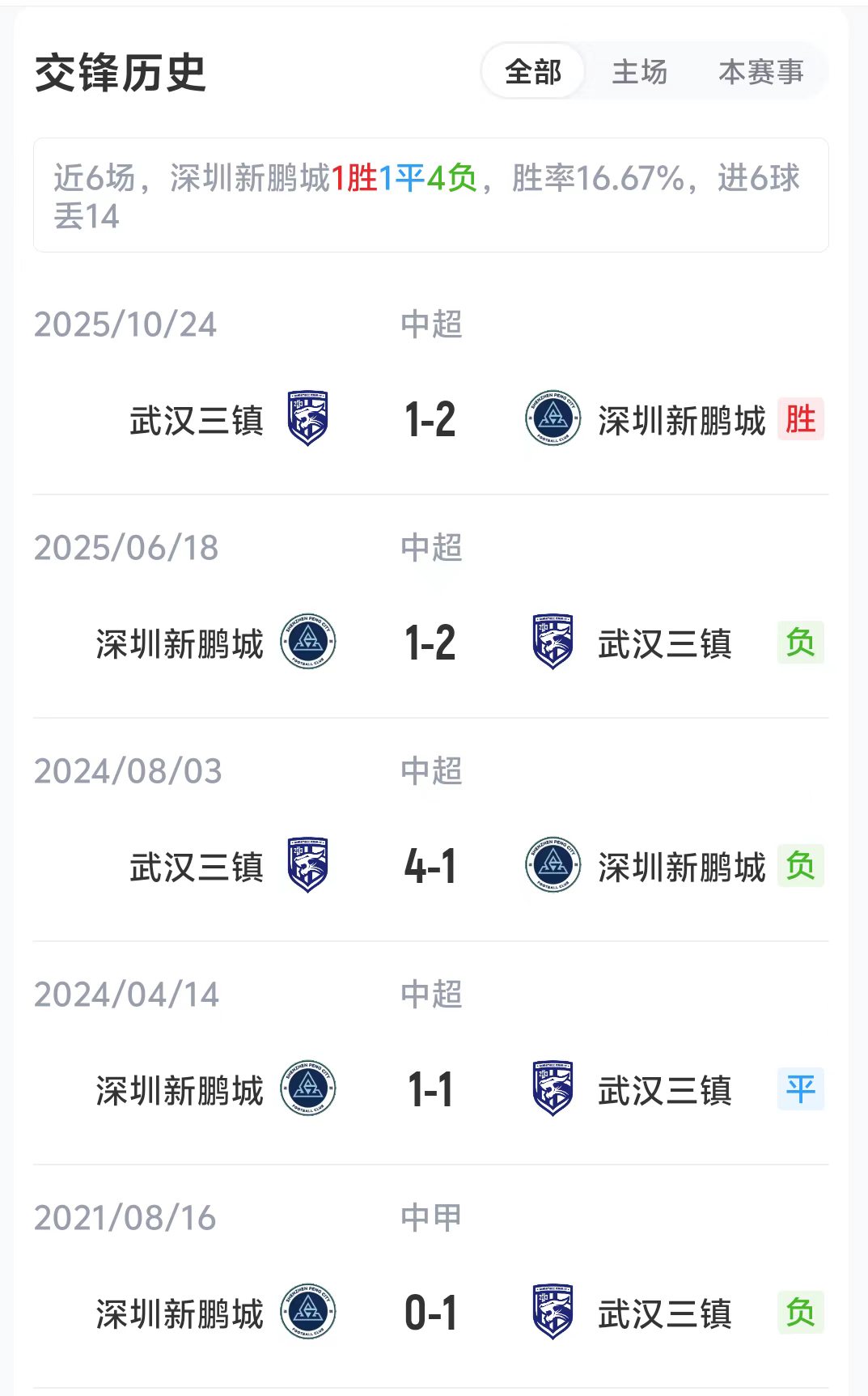Switch to the 本赛事 tab
The image size is (868, 1396).
(760, 72)
